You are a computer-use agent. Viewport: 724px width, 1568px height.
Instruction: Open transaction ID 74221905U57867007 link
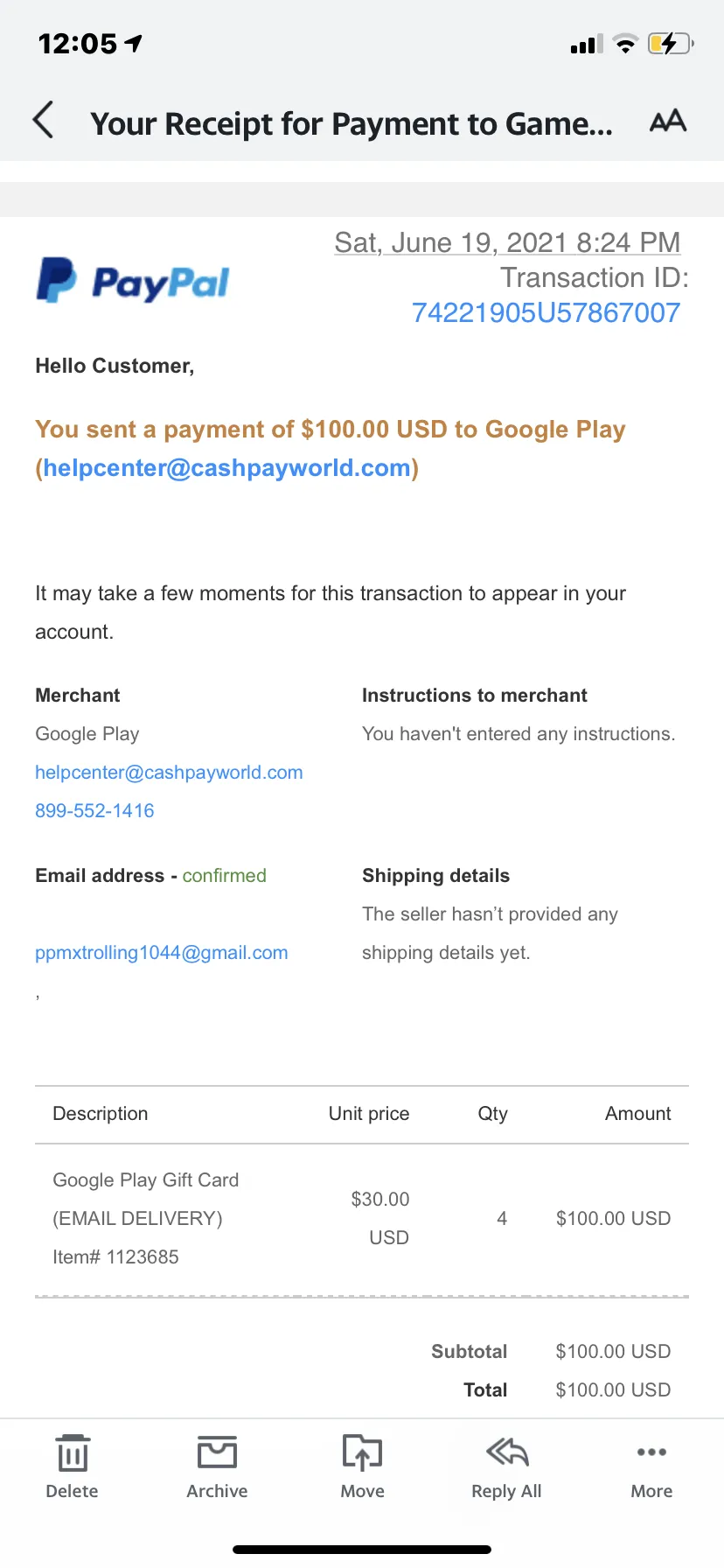tap(546, 312)
